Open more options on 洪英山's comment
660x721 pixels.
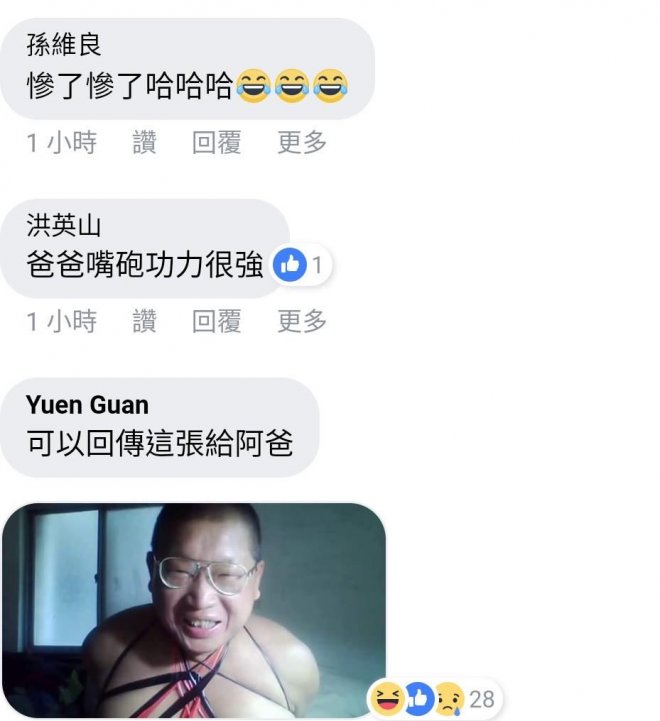[302, 322]
